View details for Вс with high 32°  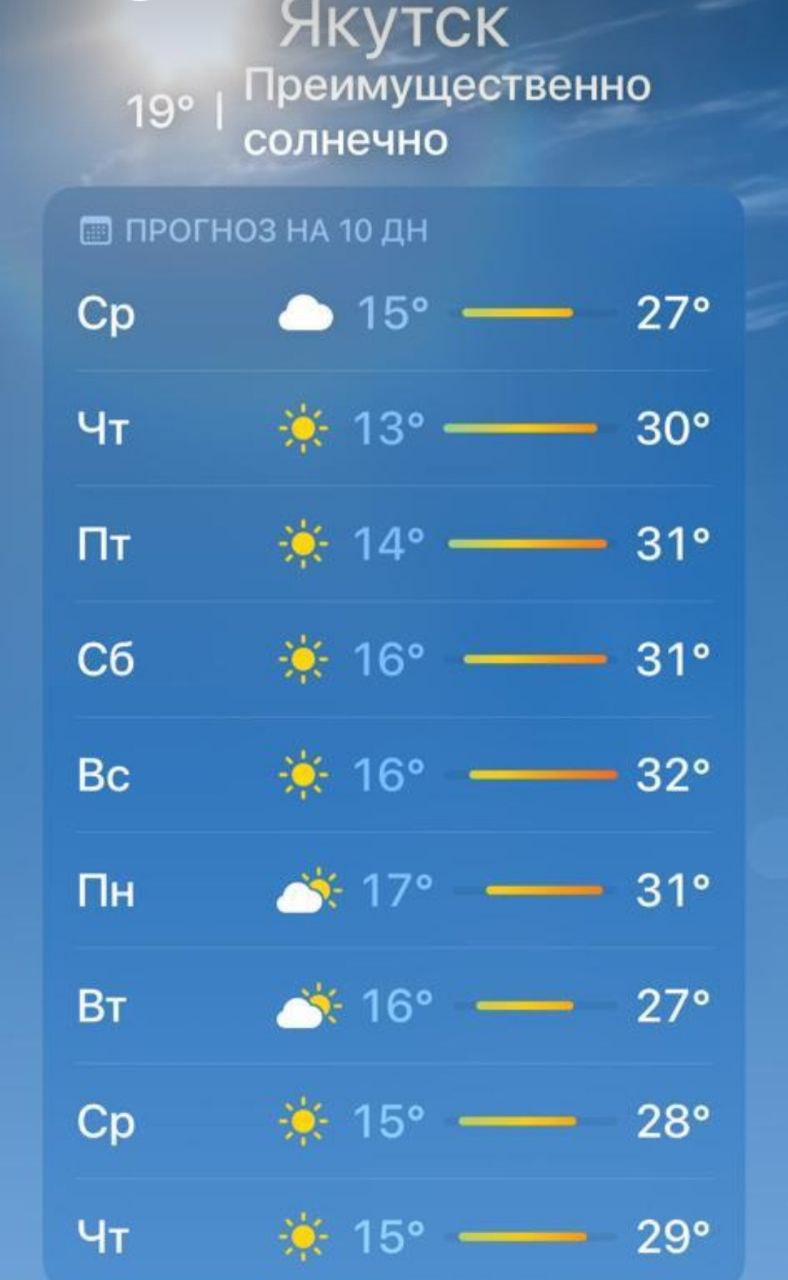tap(394, 775)
